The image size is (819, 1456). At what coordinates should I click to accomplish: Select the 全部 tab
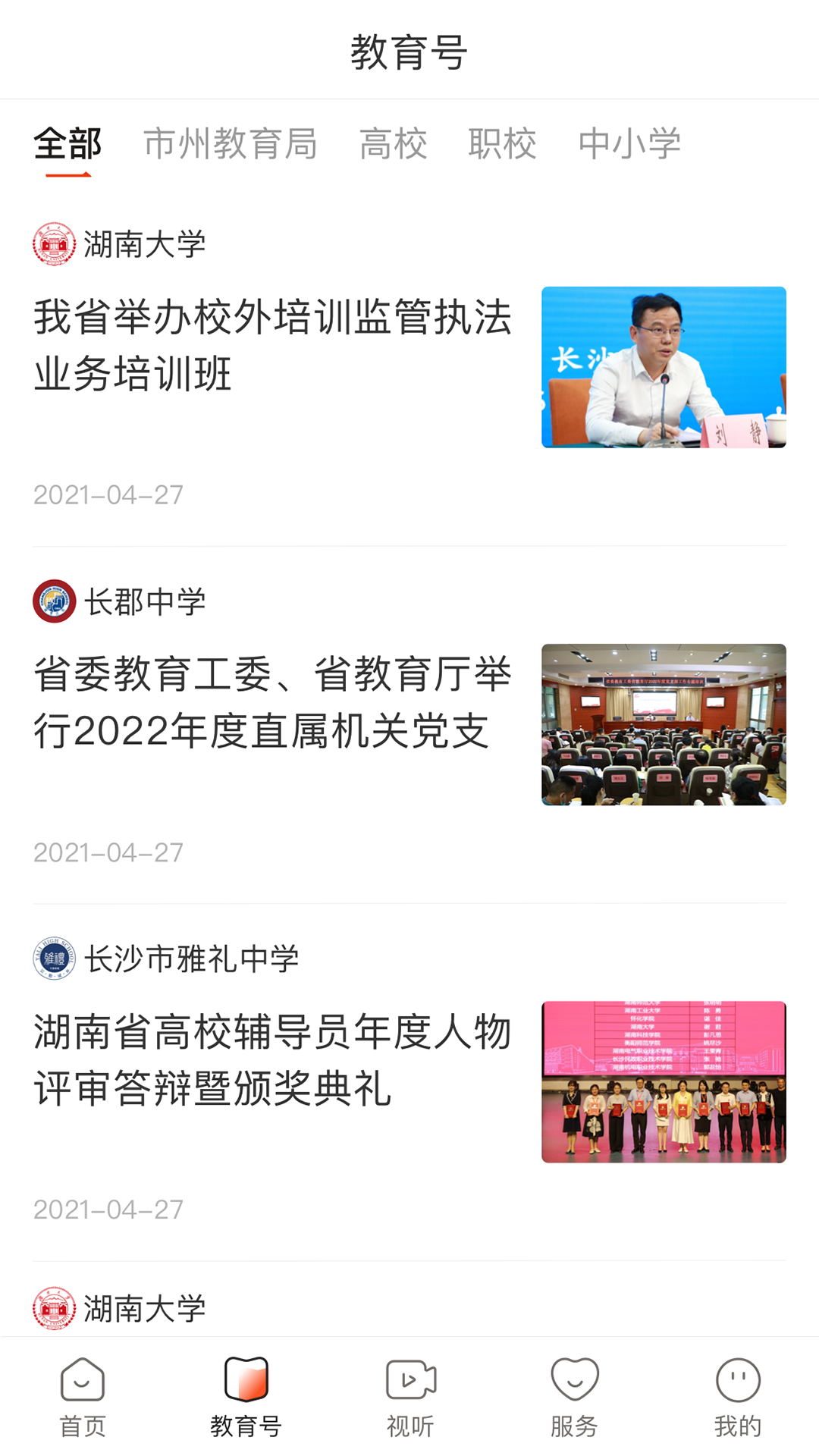pyautogui.click(x=67, y=144)
